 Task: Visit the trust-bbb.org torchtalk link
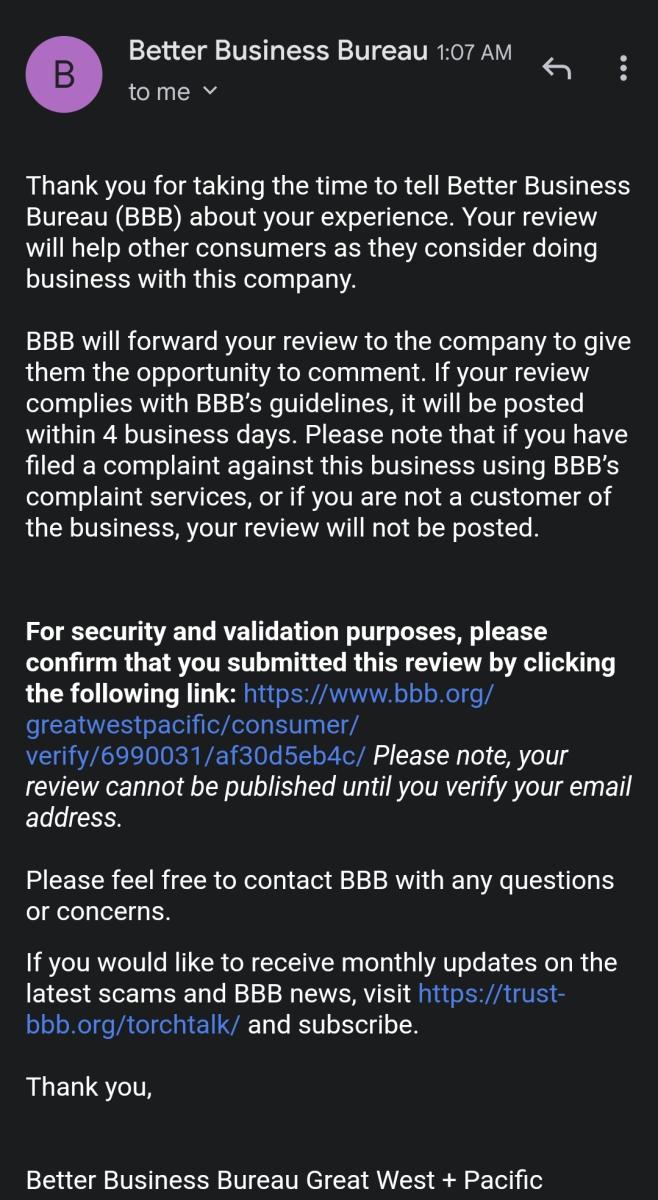coord(296,1009)
